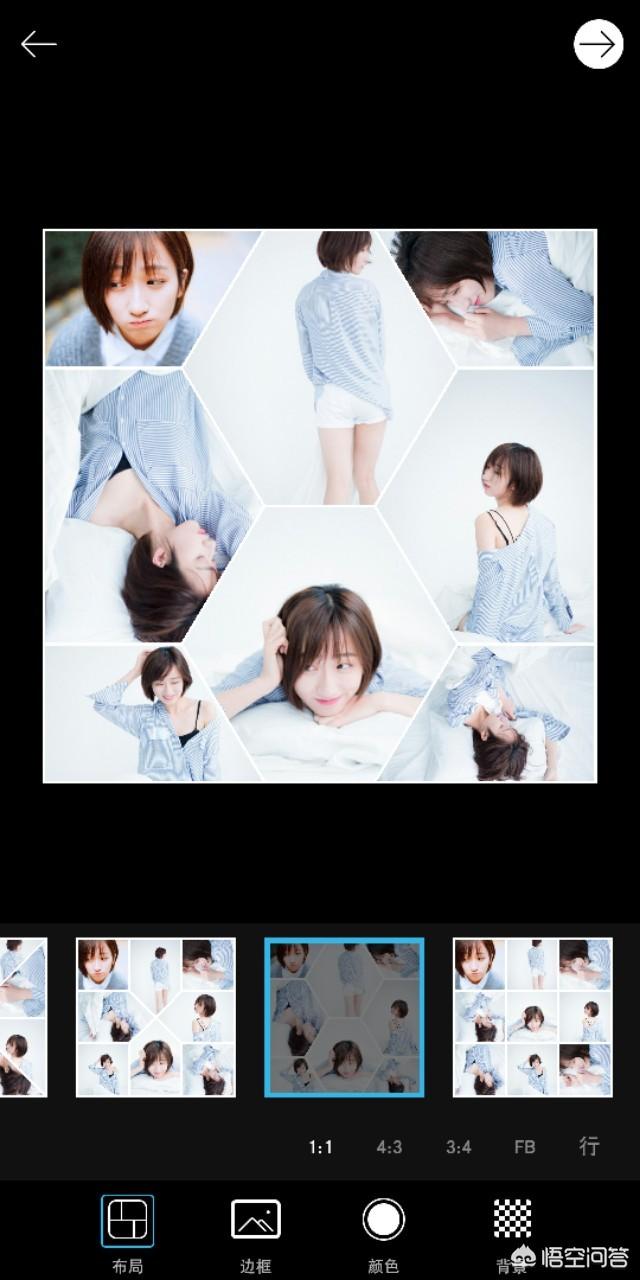Switch to the 4:3 aspect ratio
The height and width of the screenshot is (1280, 640).
[389, 1147]
